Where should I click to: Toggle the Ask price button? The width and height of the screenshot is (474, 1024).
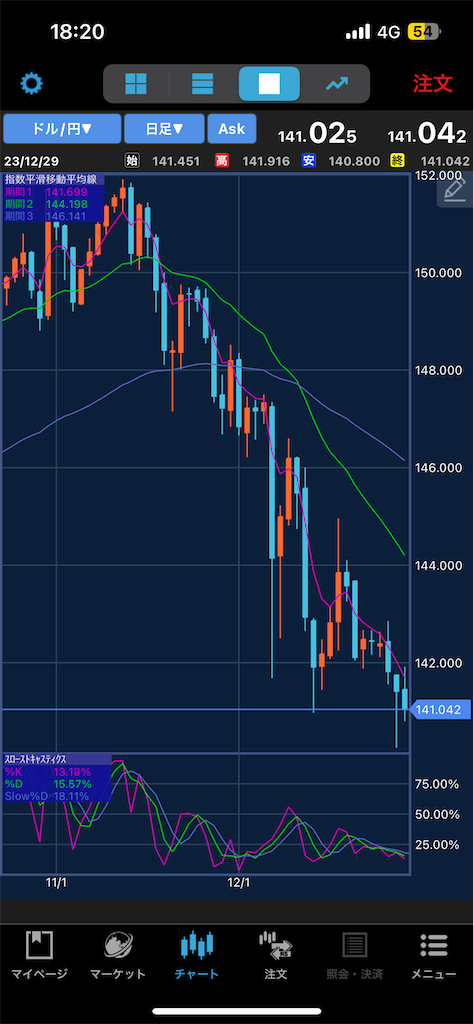point(231,129)
